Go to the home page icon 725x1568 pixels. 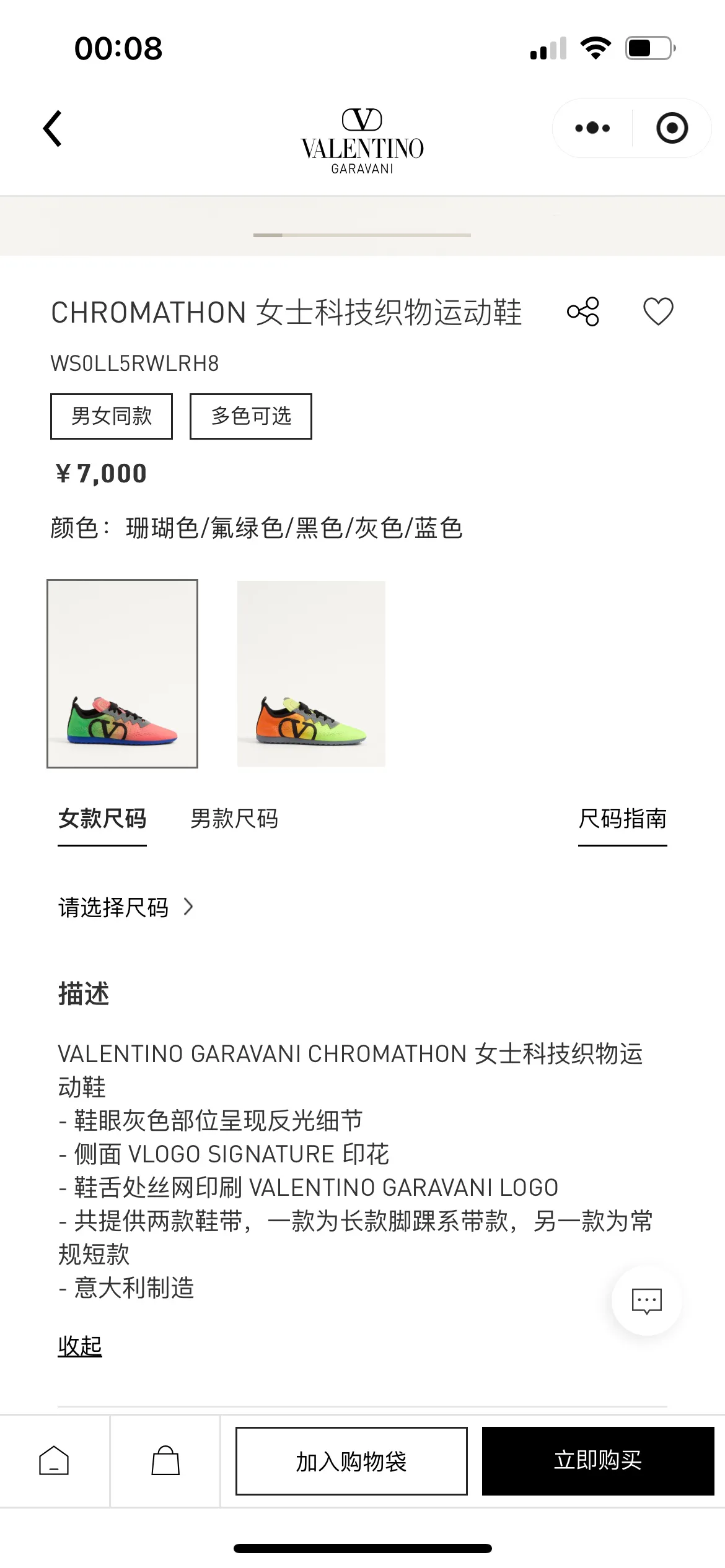54,1461
